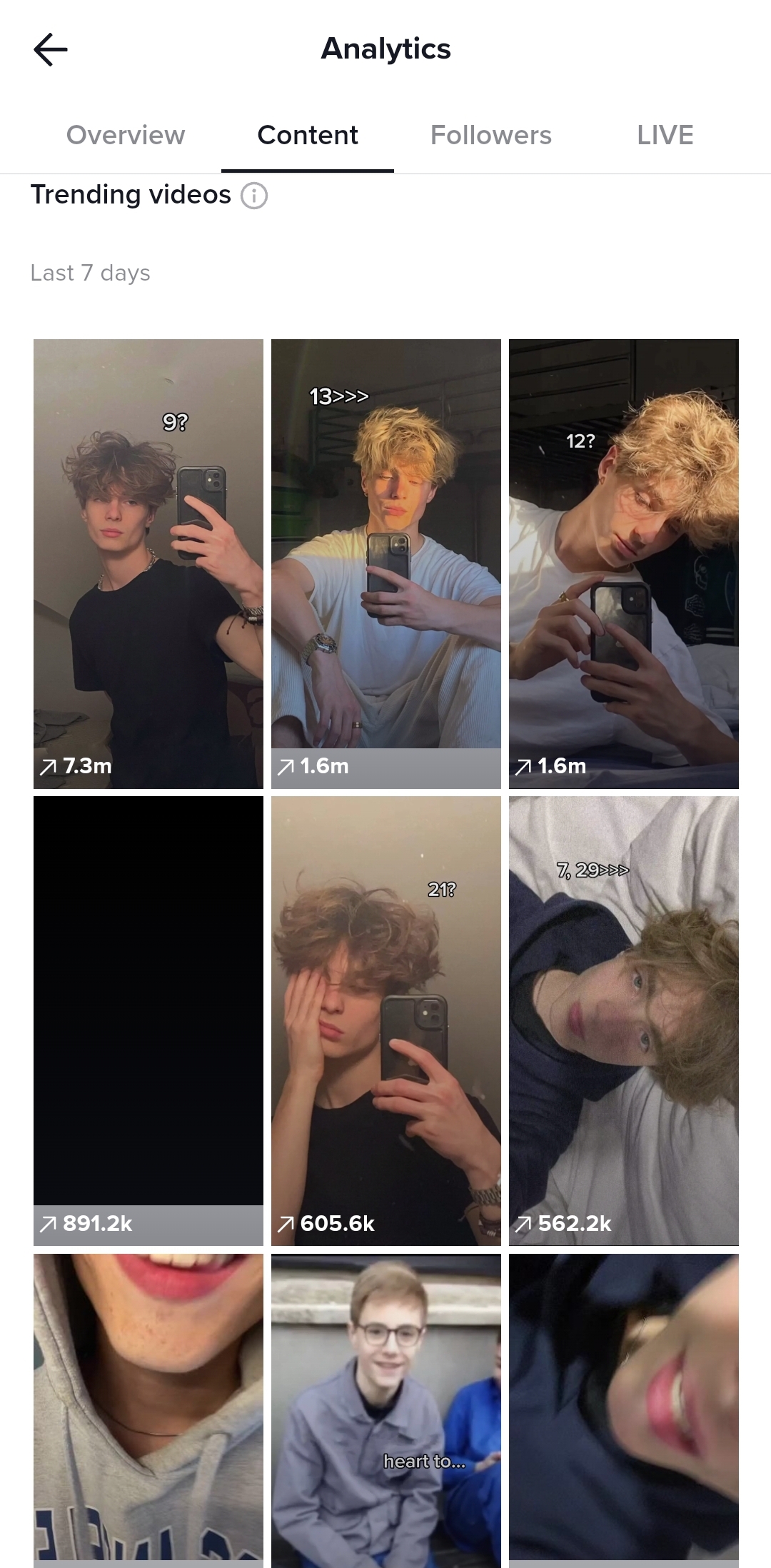
Task: Open the Followers tab
Action: [491, 135]
